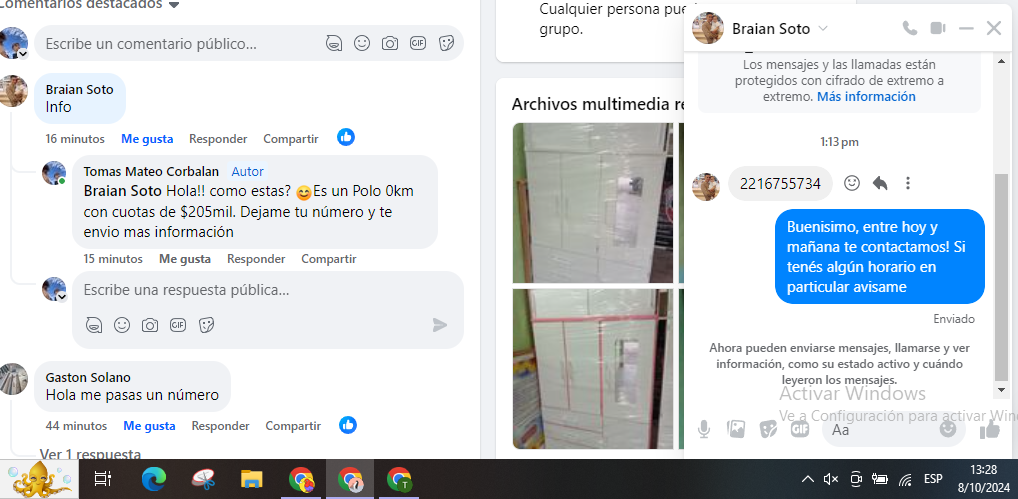This screenshot has height=499, width=1018.
Task: Share Gaston Solano's comment
Action: pyautogui.click(x=293, y=426)
